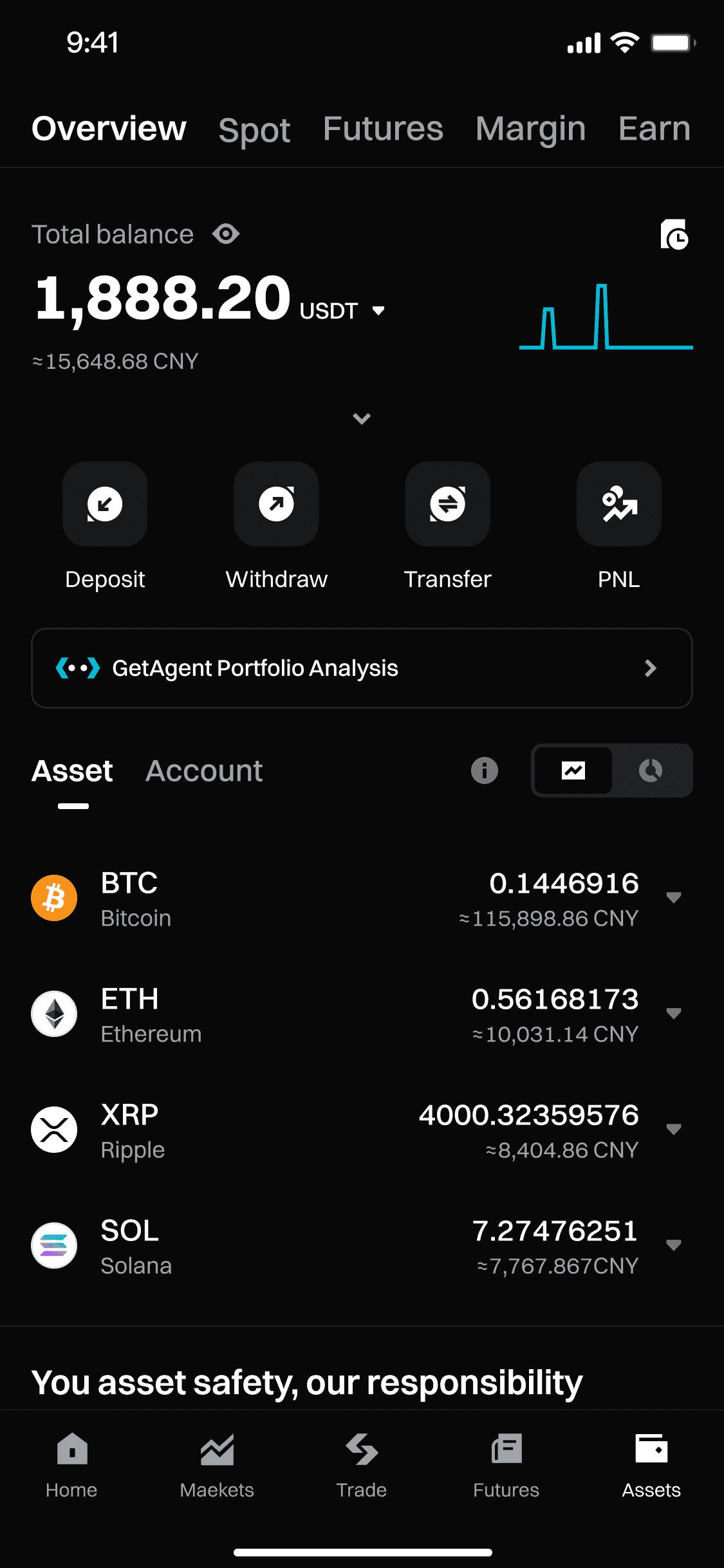Viewport: 724px width, 1568px height.
Task: Expand the BTC asset row
Action: coord(674,897)
